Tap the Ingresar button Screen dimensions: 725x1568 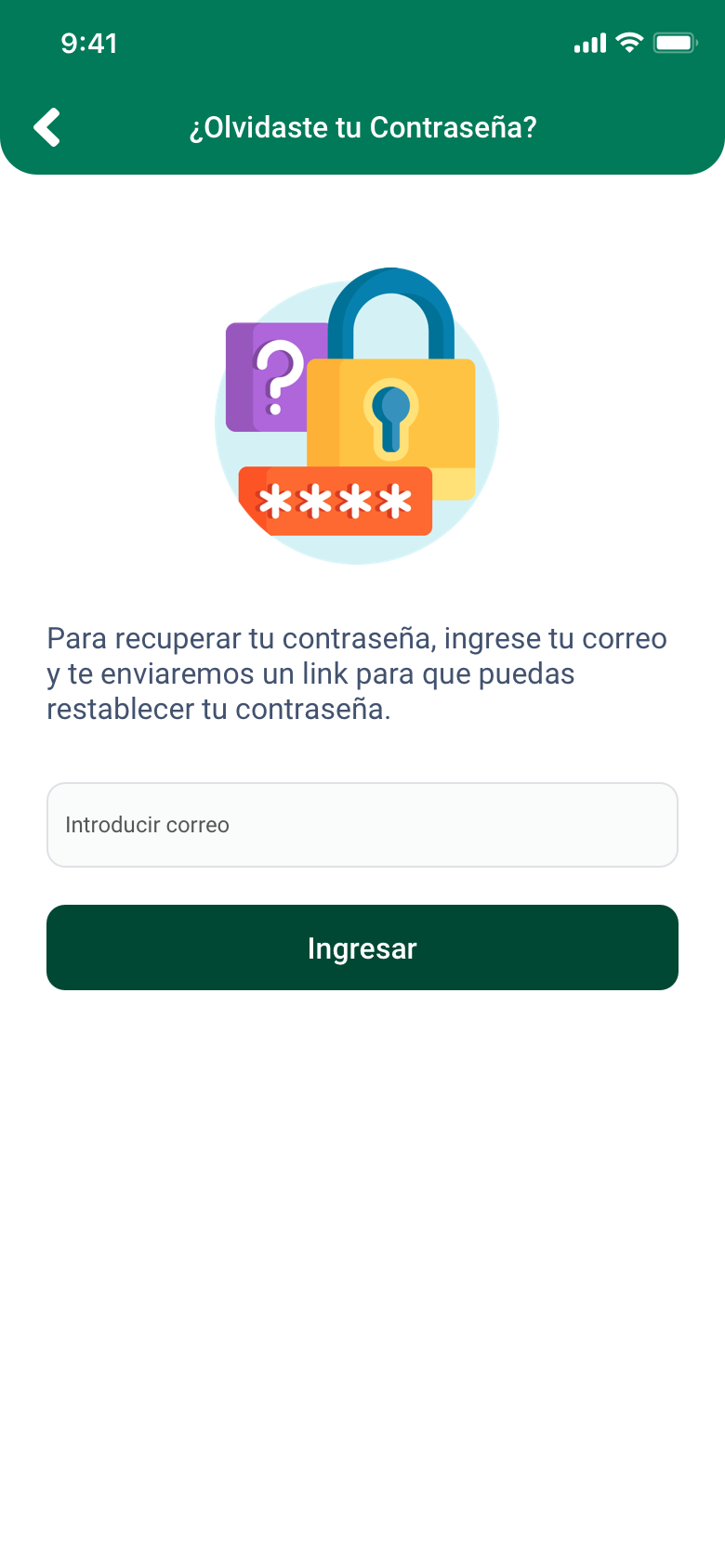pos(362,947)
